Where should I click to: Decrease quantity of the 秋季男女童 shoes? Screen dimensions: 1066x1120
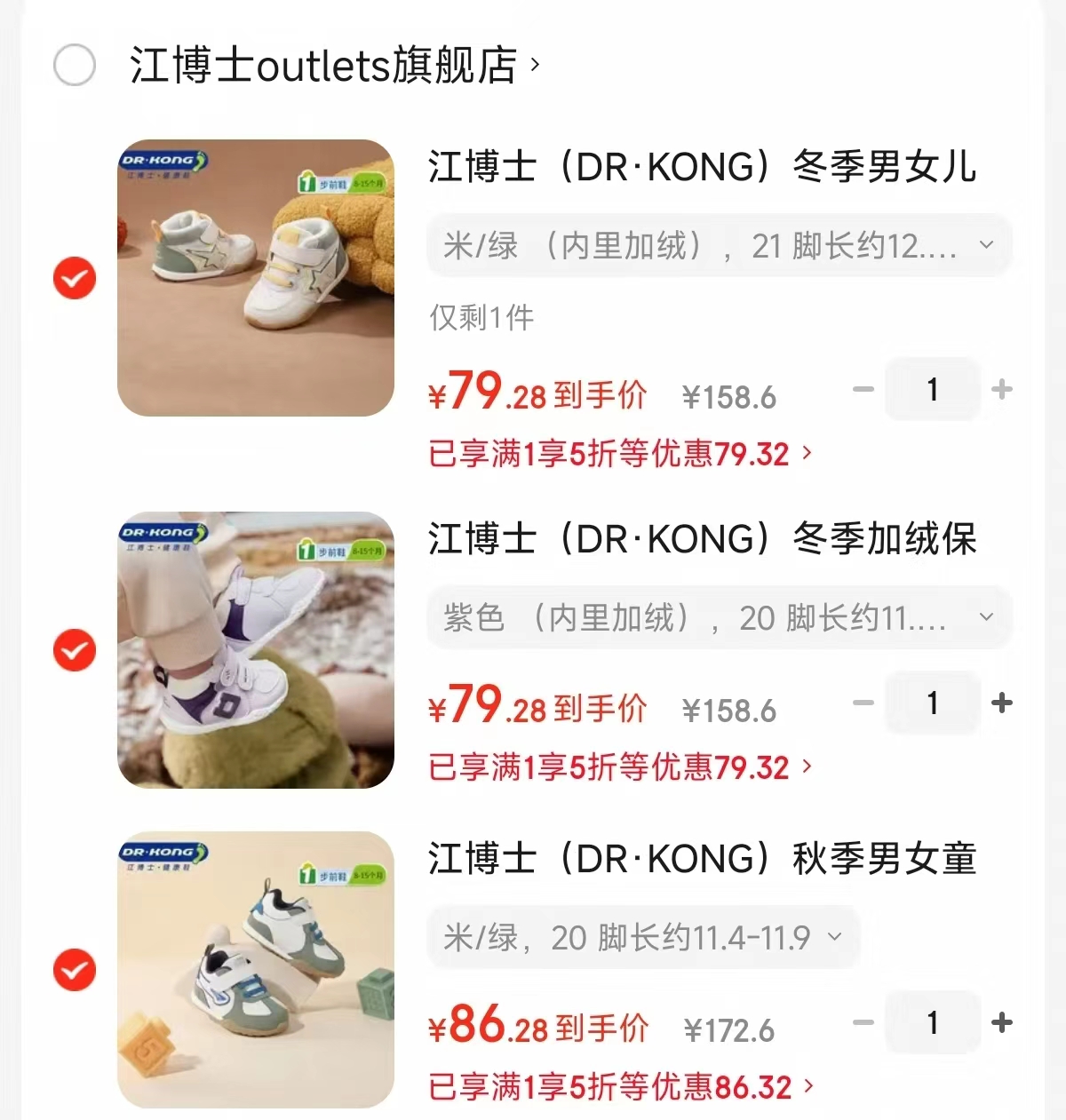[x=863, y=1022]
